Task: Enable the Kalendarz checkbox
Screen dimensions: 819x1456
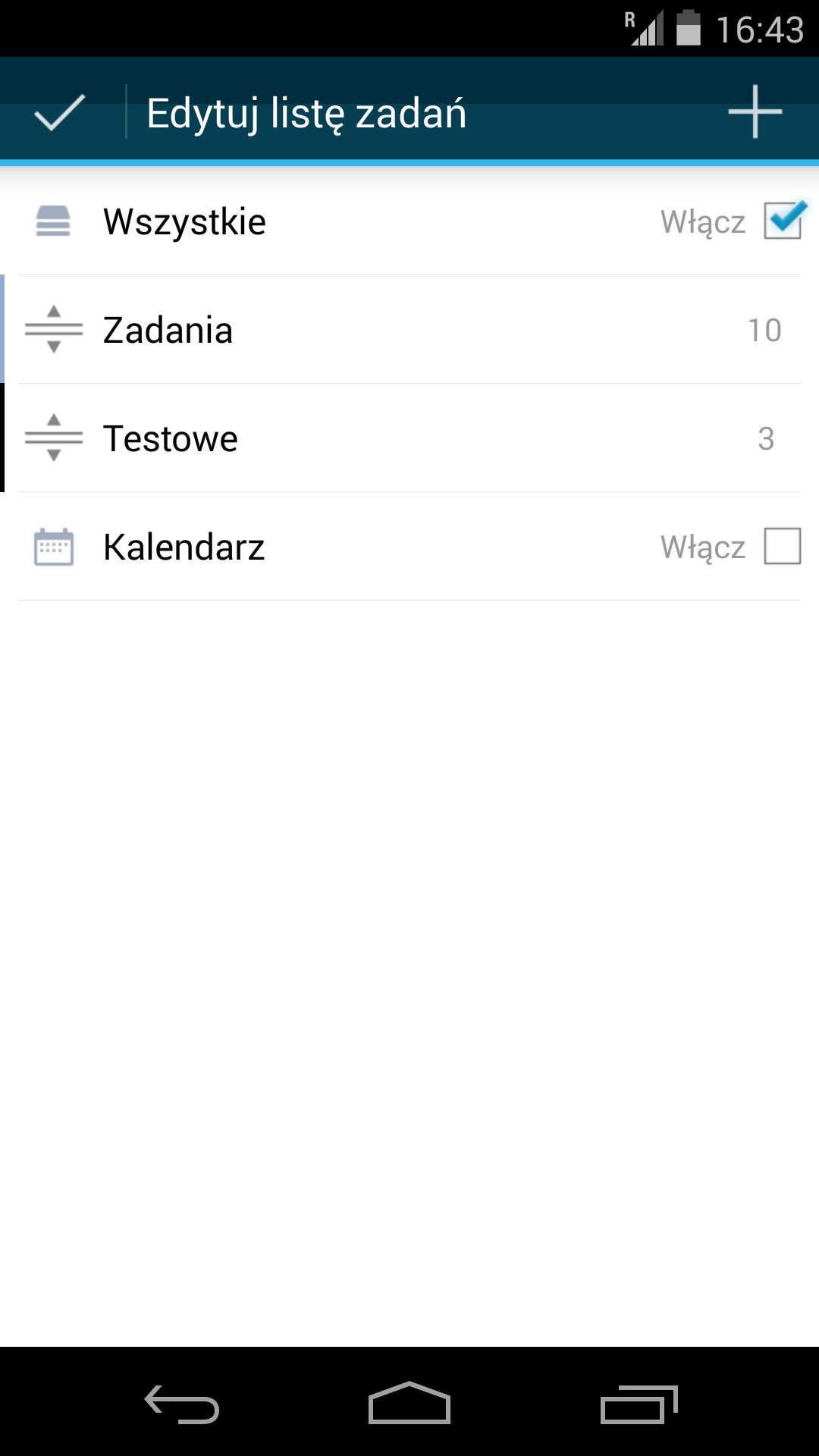Action: tap(783, 546)
